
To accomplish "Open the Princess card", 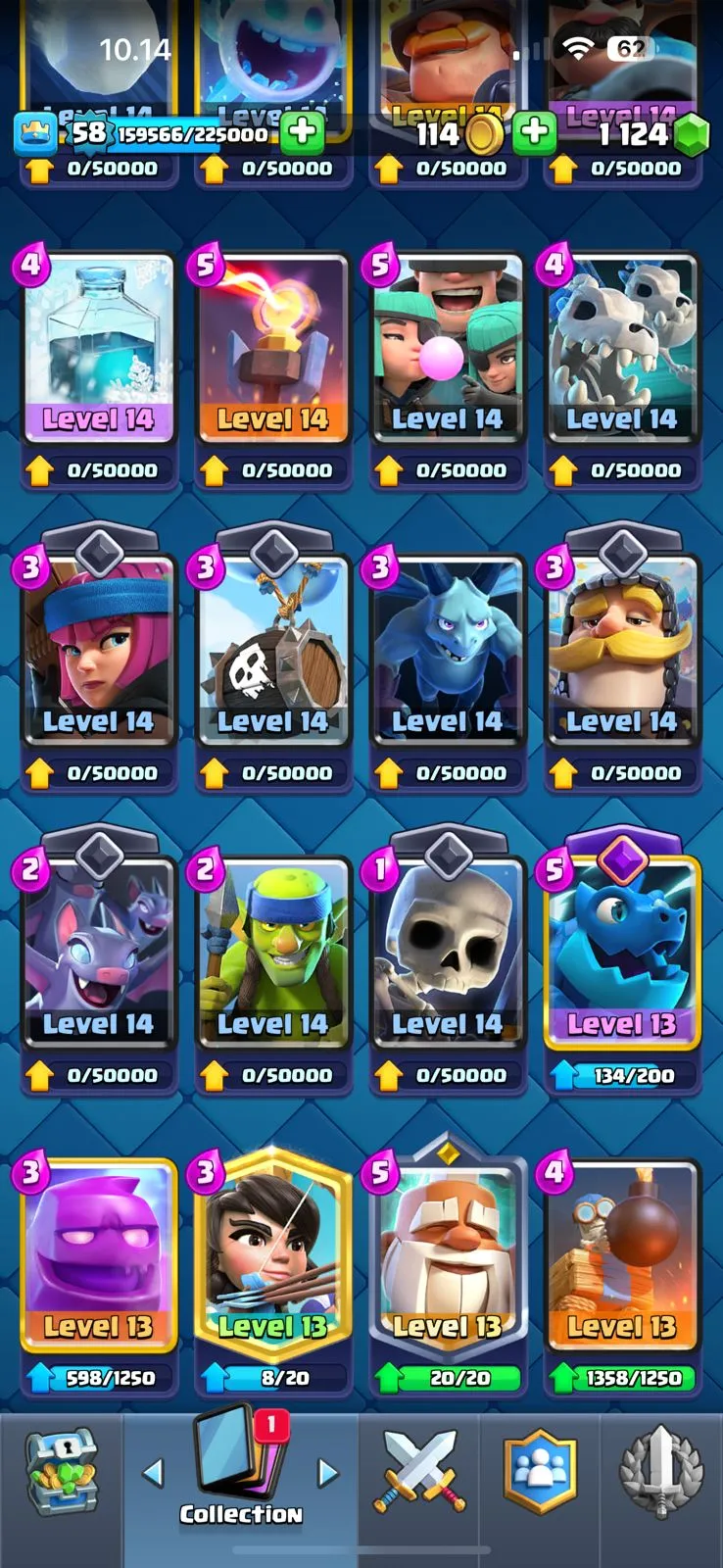I will [x=272, y=1256].
